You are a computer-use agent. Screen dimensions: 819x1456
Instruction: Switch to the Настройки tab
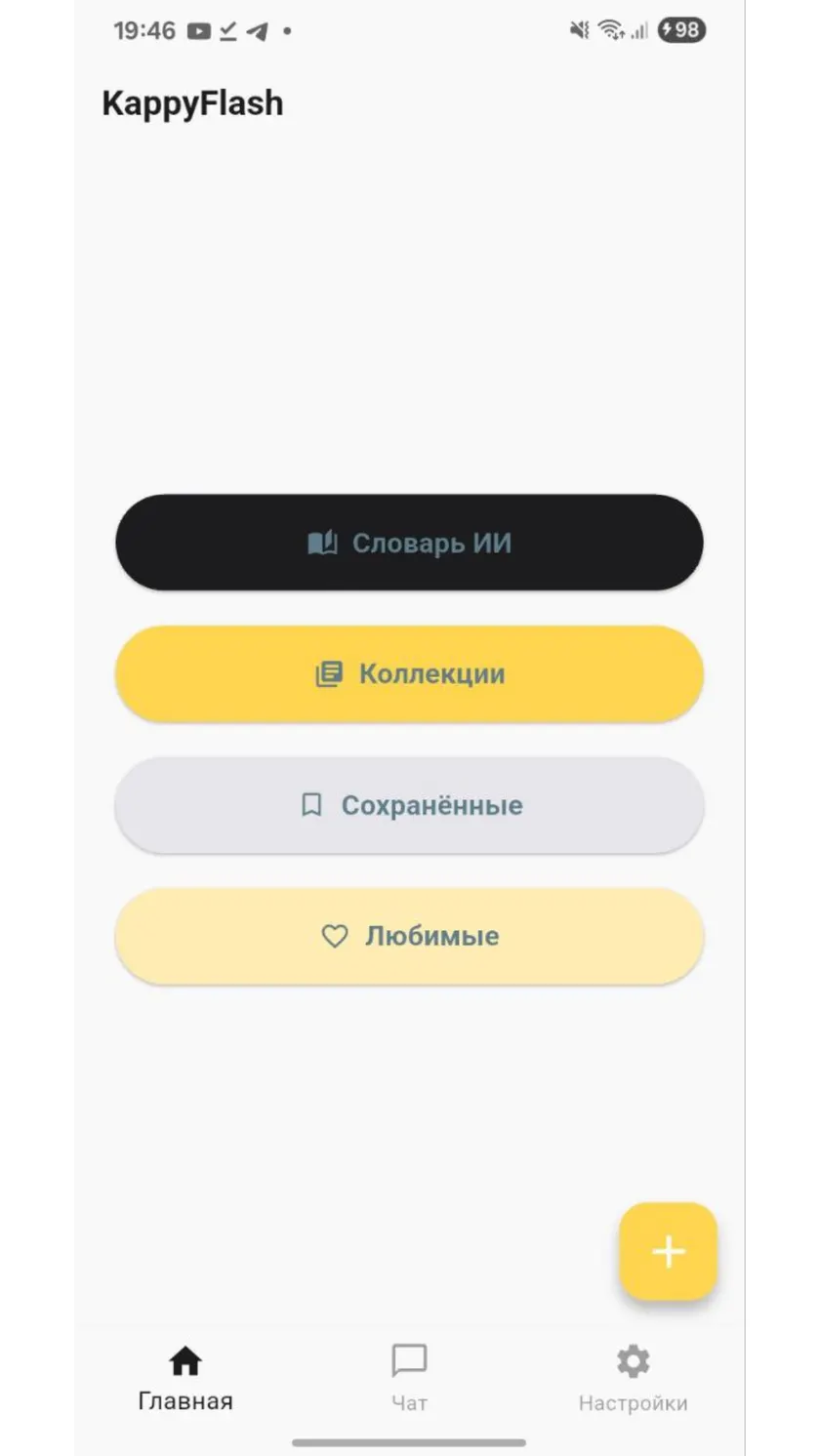[x=633, y=1378]
